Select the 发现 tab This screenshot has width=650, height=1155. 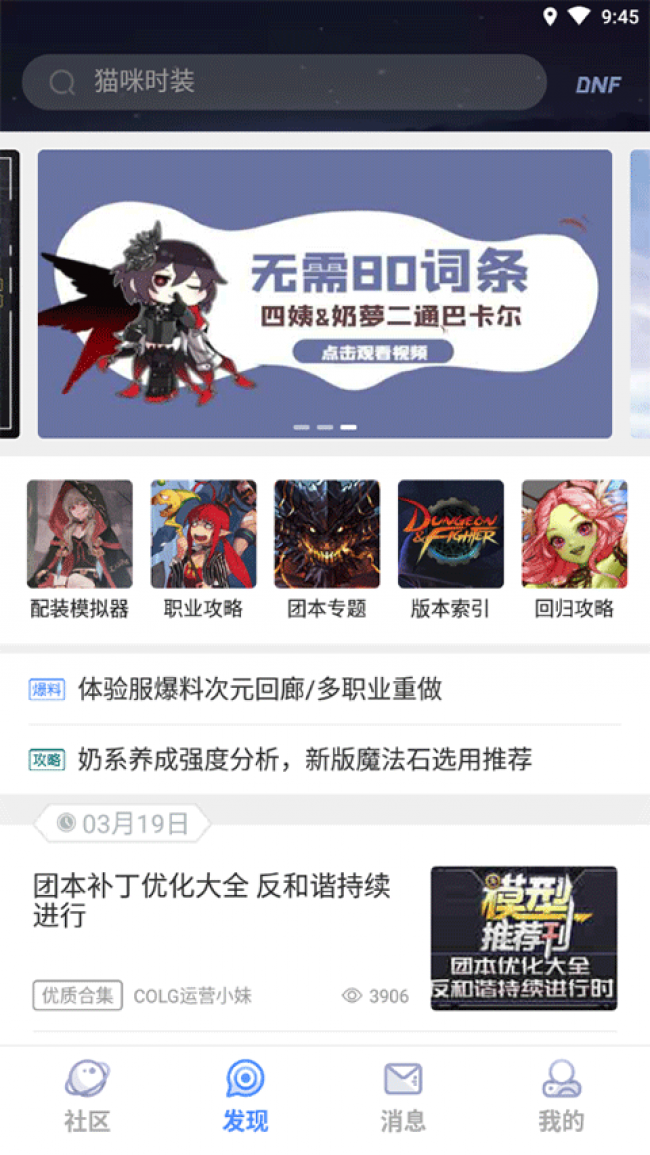245,1096
